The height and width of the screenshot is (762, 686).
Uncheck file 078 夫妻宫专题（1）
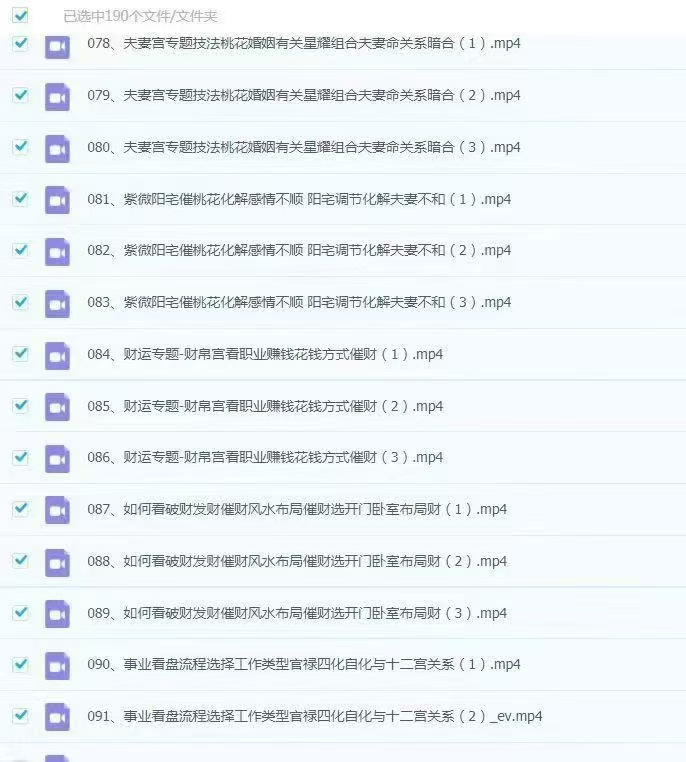pos(20,44)
